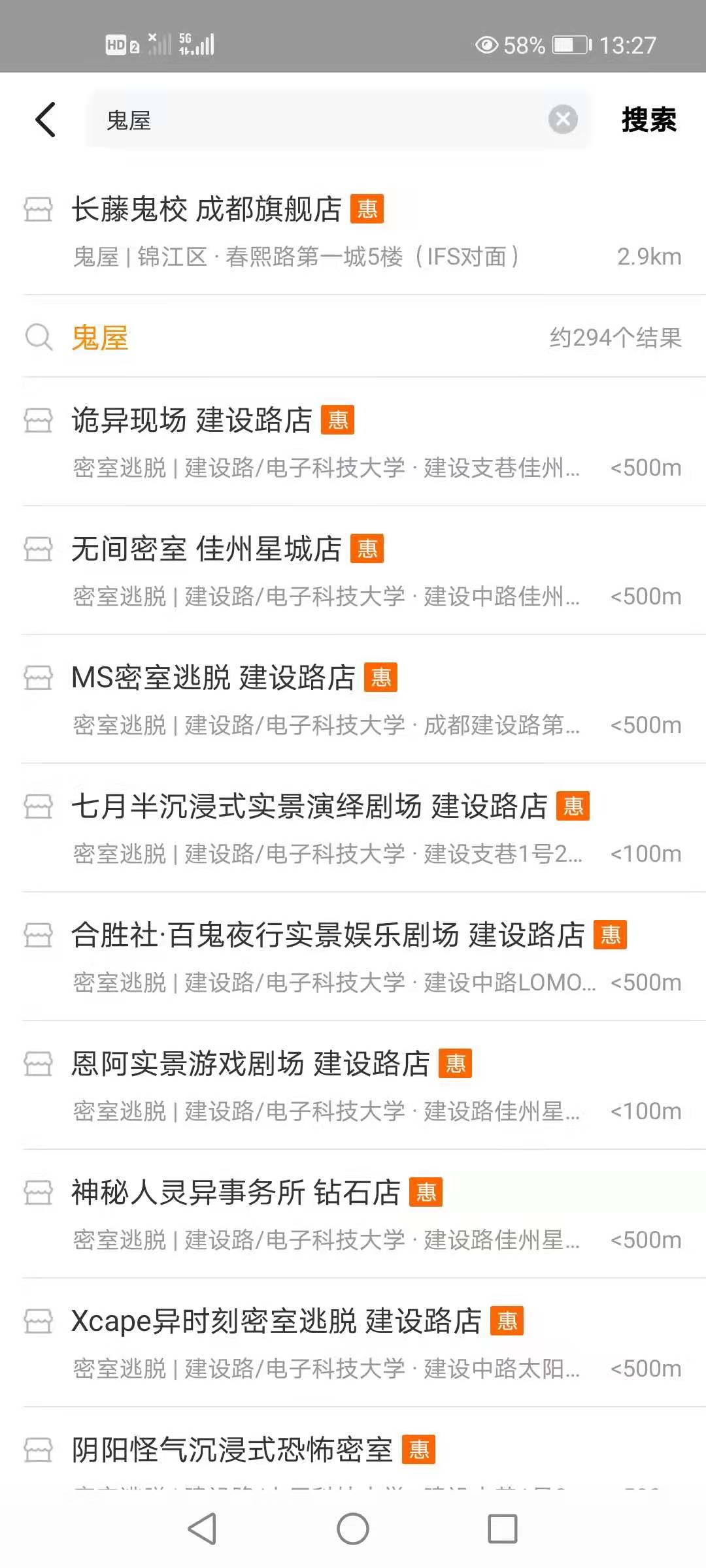Image resolution: width=706 pixels, height=1568 pixels.
Task: Tap the system home button
Action: [x=353, y=1529]
